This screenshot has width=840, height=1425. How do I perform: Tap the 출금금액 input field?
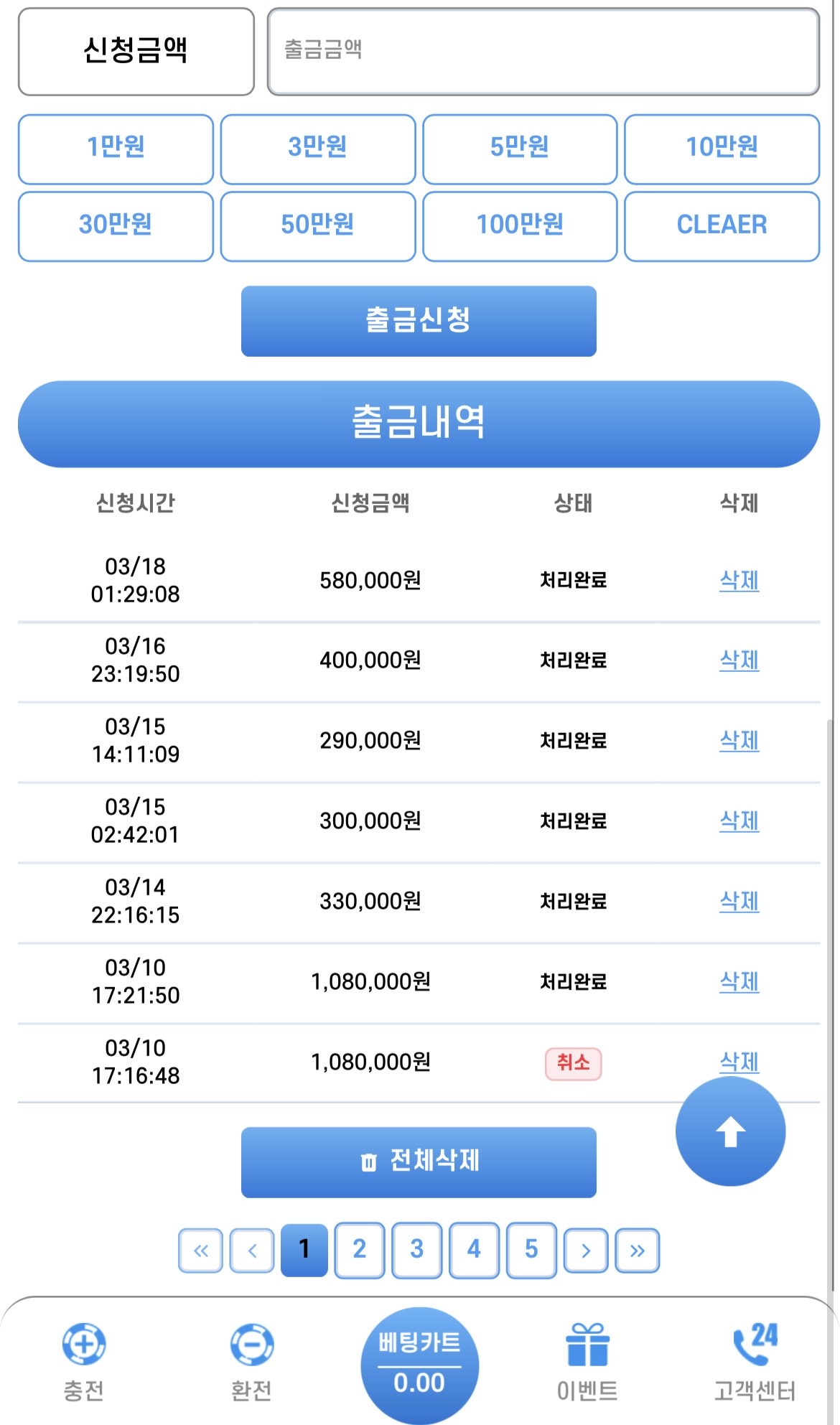click(x=543, y=51)
